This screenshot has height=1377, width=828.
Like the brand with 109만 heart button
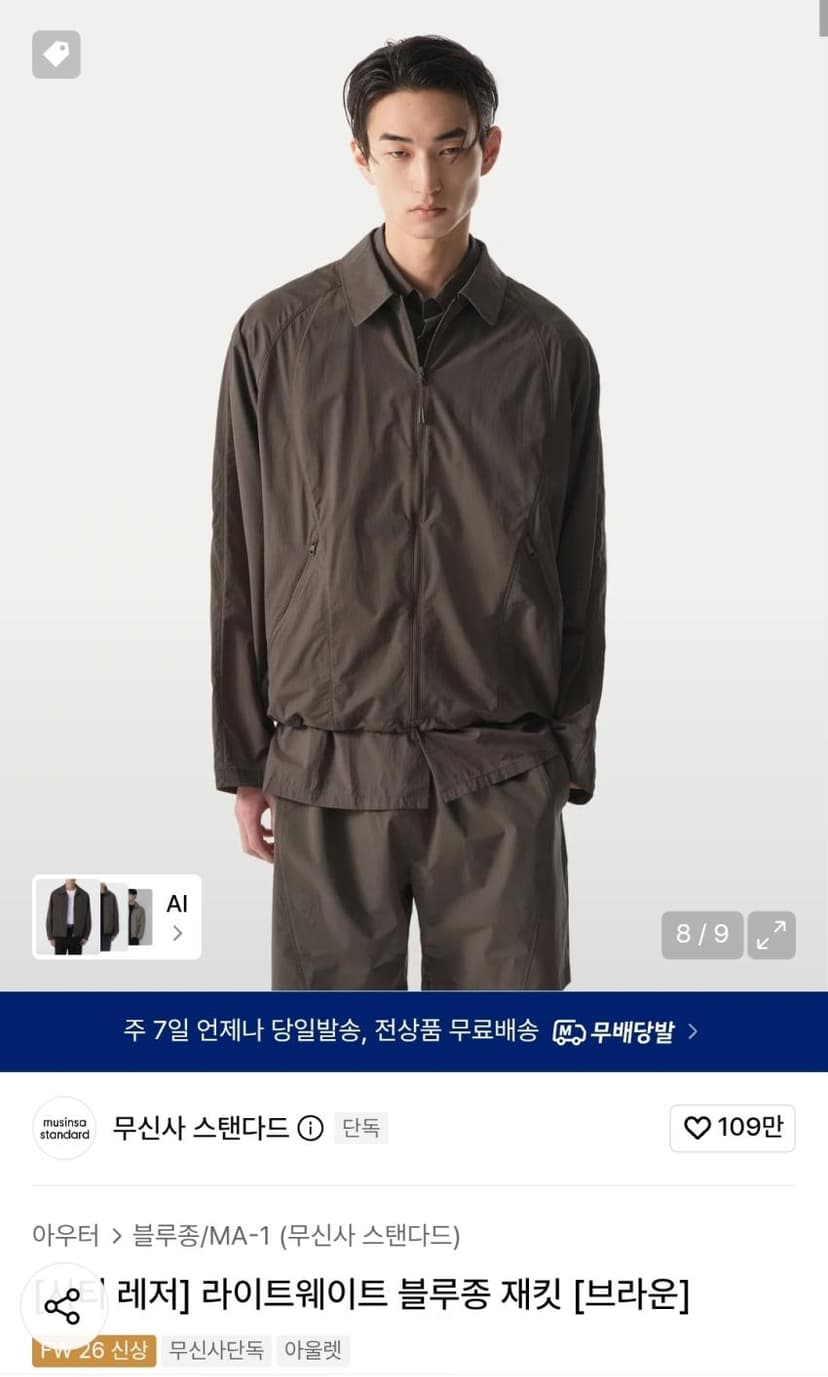pos(732,1128)
